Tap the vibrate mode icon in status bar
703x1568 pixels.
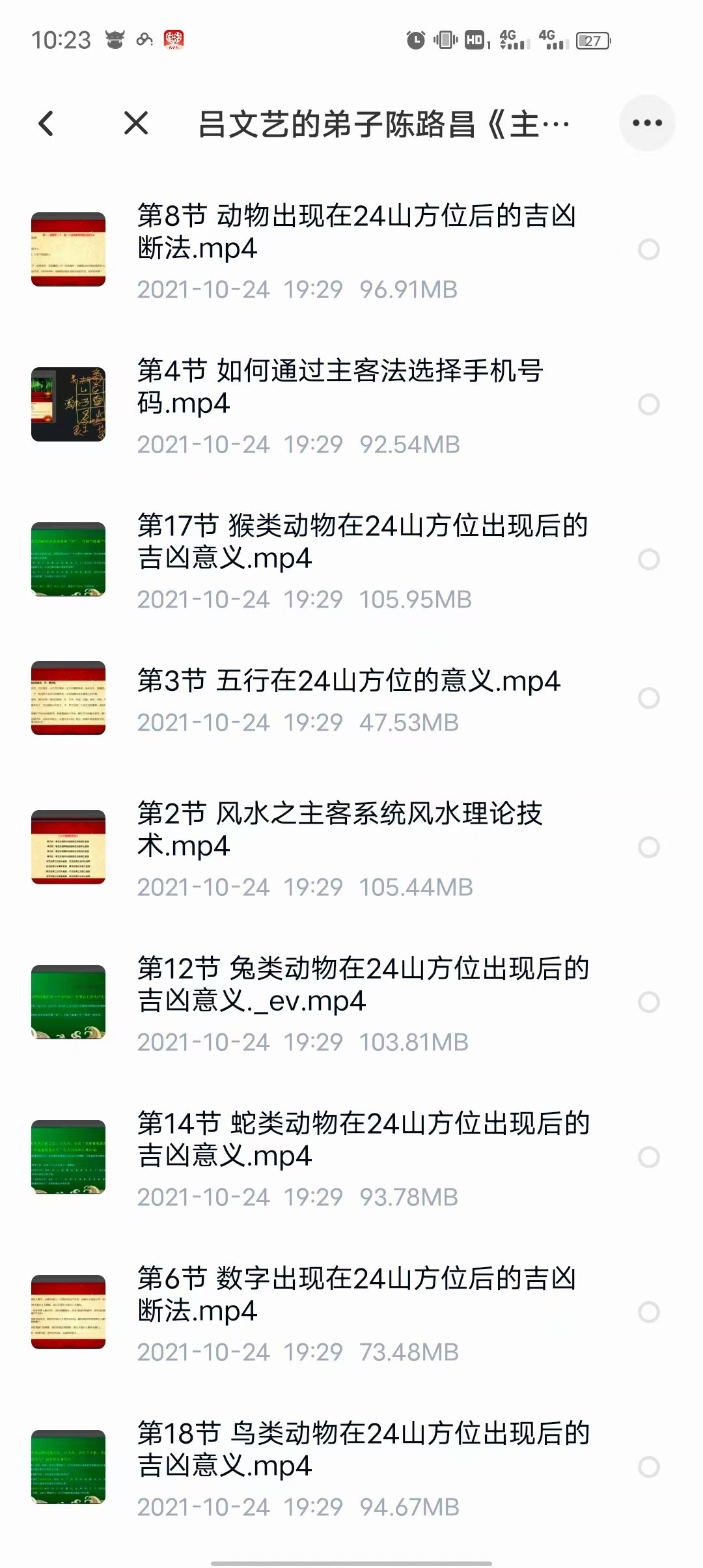445,40
